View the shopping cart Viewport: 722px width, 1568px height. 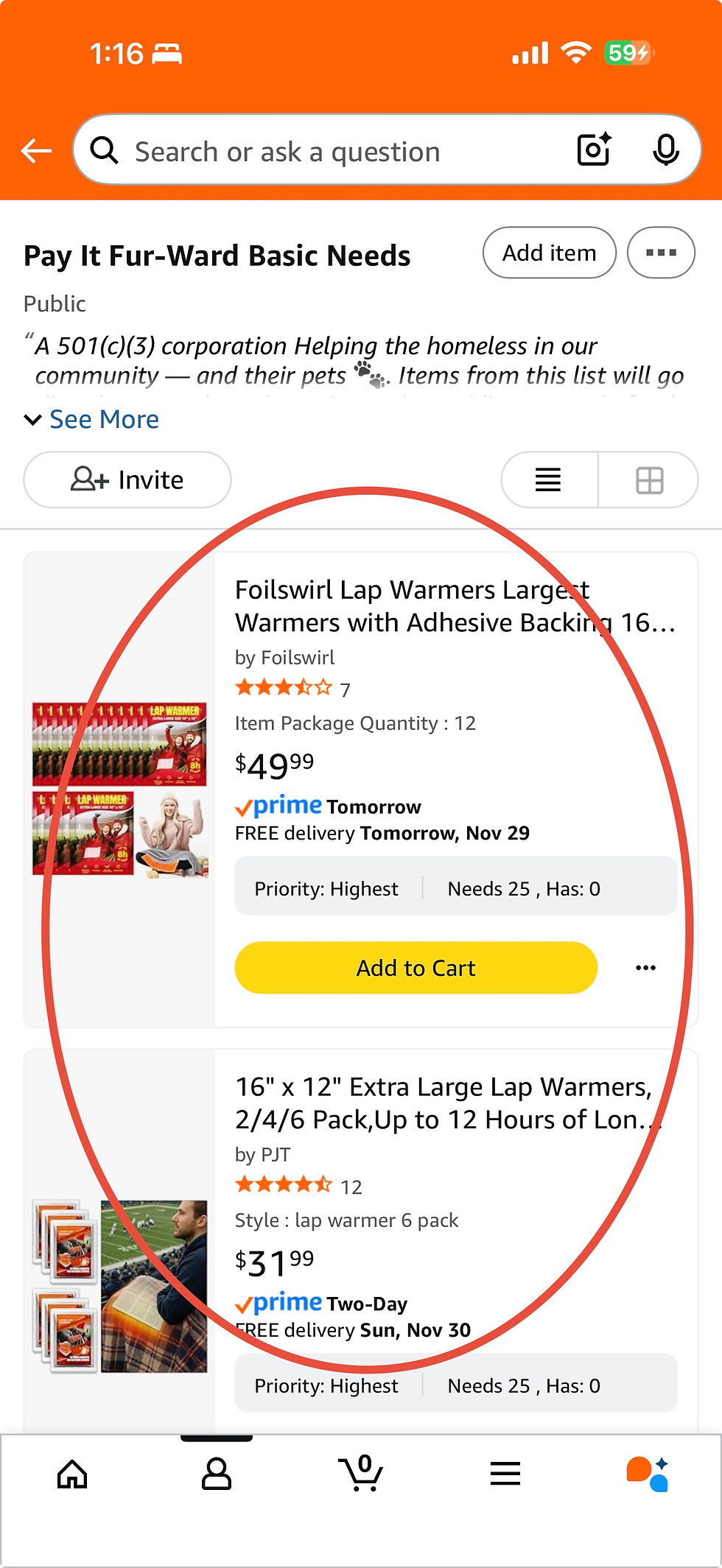pyautogui.click(x=361, y=1474)
